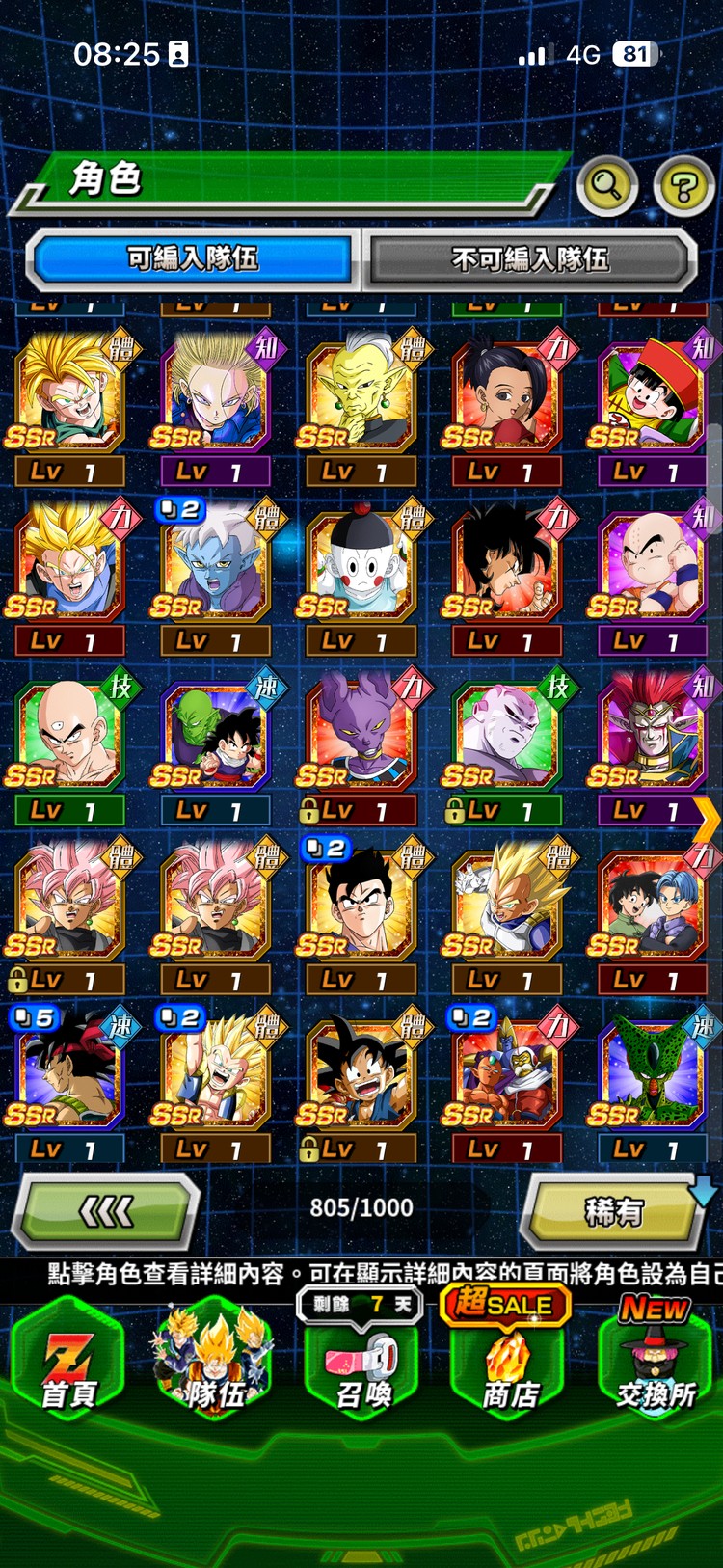Viewport: 723px width, 1568px height.
Task: Tap the green back arrows button
Action: pyautogui.click(x=106, y=1210)
